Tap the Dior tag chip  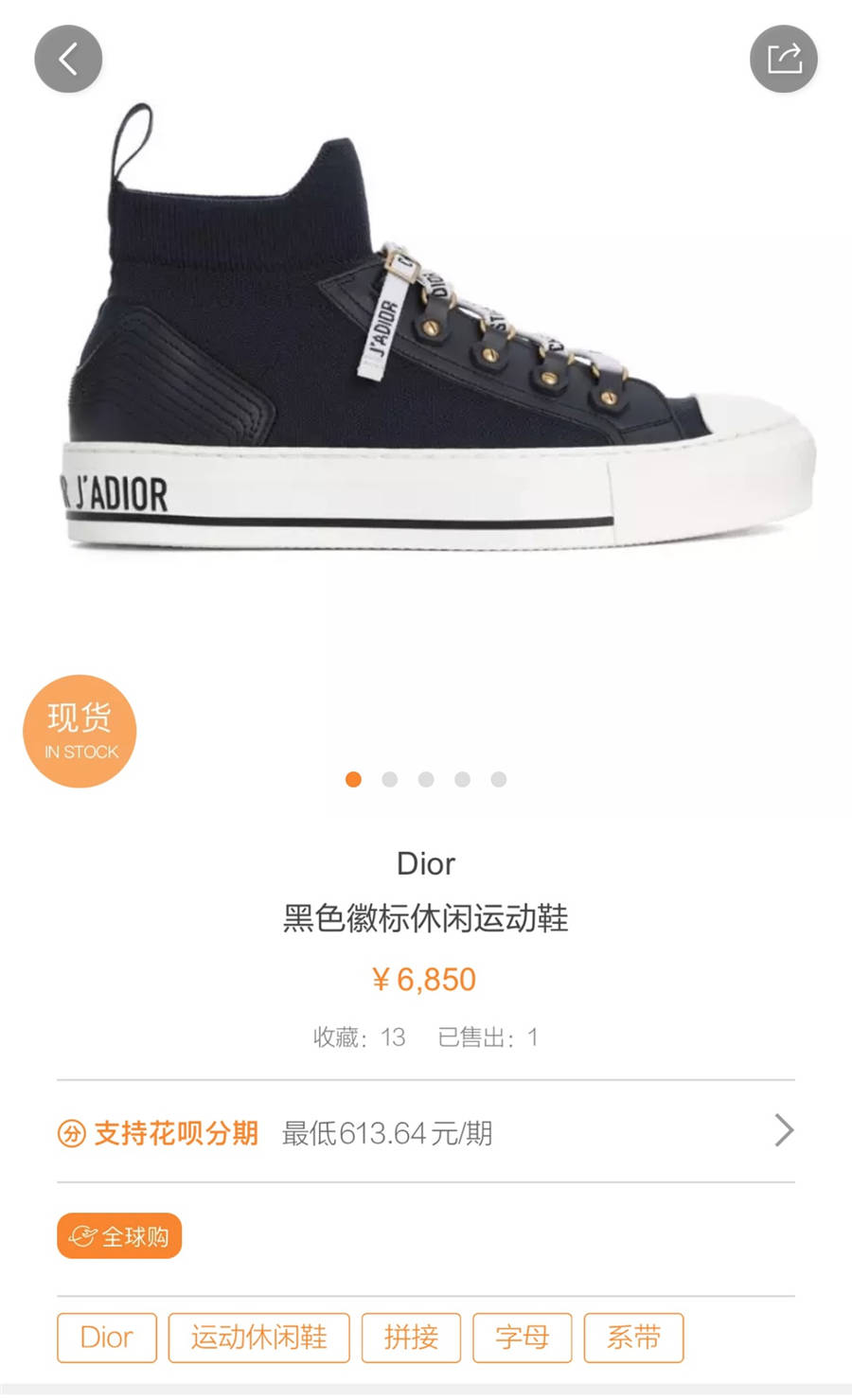(x=107, y=1338)
